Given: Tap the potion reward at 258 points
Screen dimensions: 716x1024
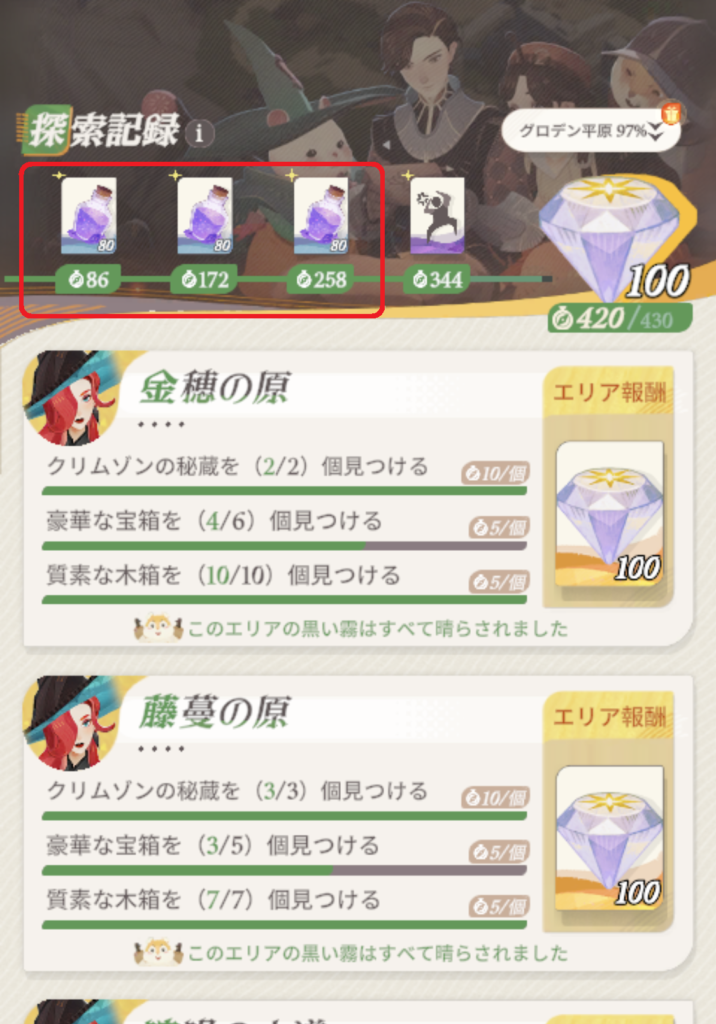Looking at the screenshot, I should point(321,216).
